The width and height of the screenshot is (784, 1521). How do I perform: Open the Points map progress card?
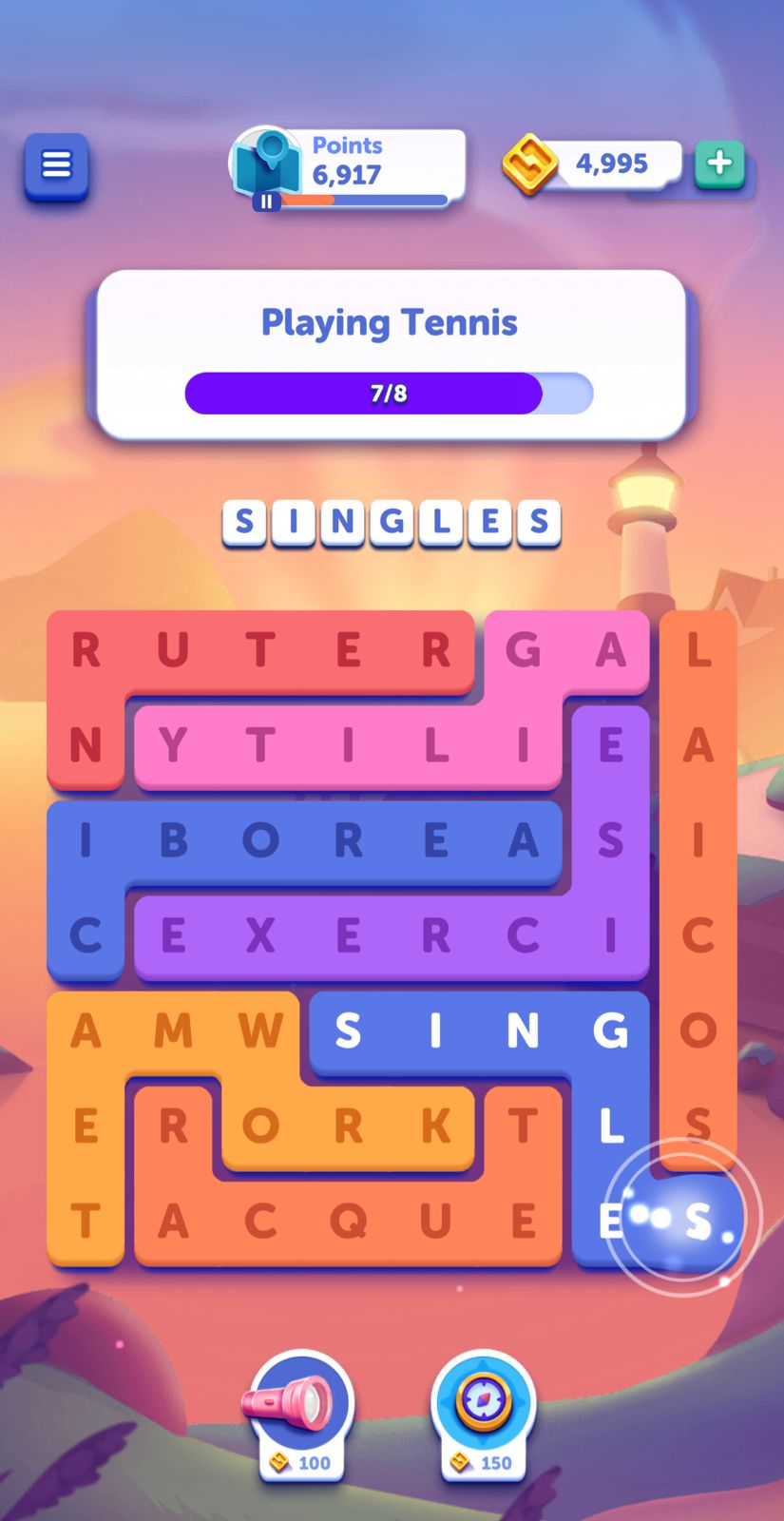pos(348,167)
